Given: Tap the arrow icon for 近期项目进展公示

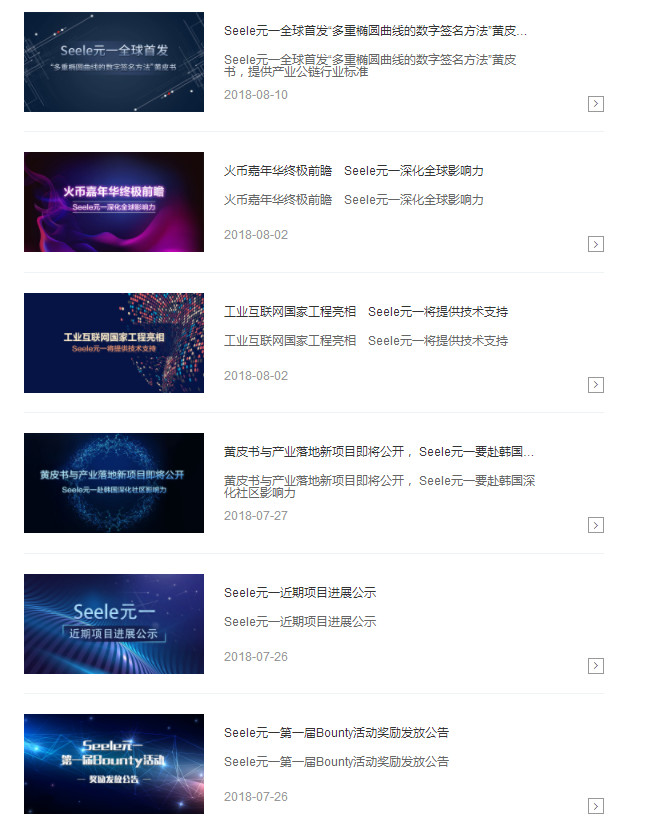Looking at the screenshot, I should point(596,666).
